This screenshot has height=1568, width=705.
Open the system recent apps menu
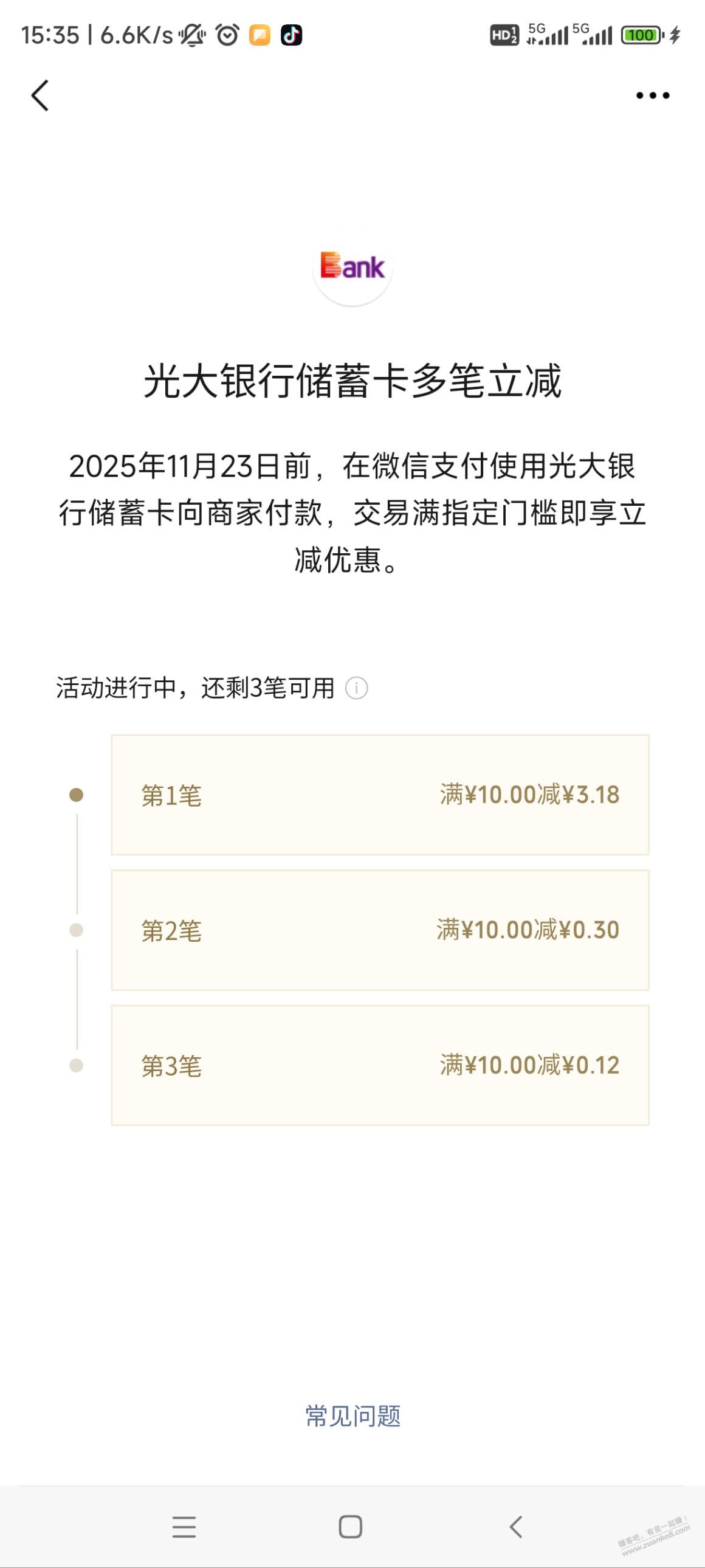tap(184, 1527)
